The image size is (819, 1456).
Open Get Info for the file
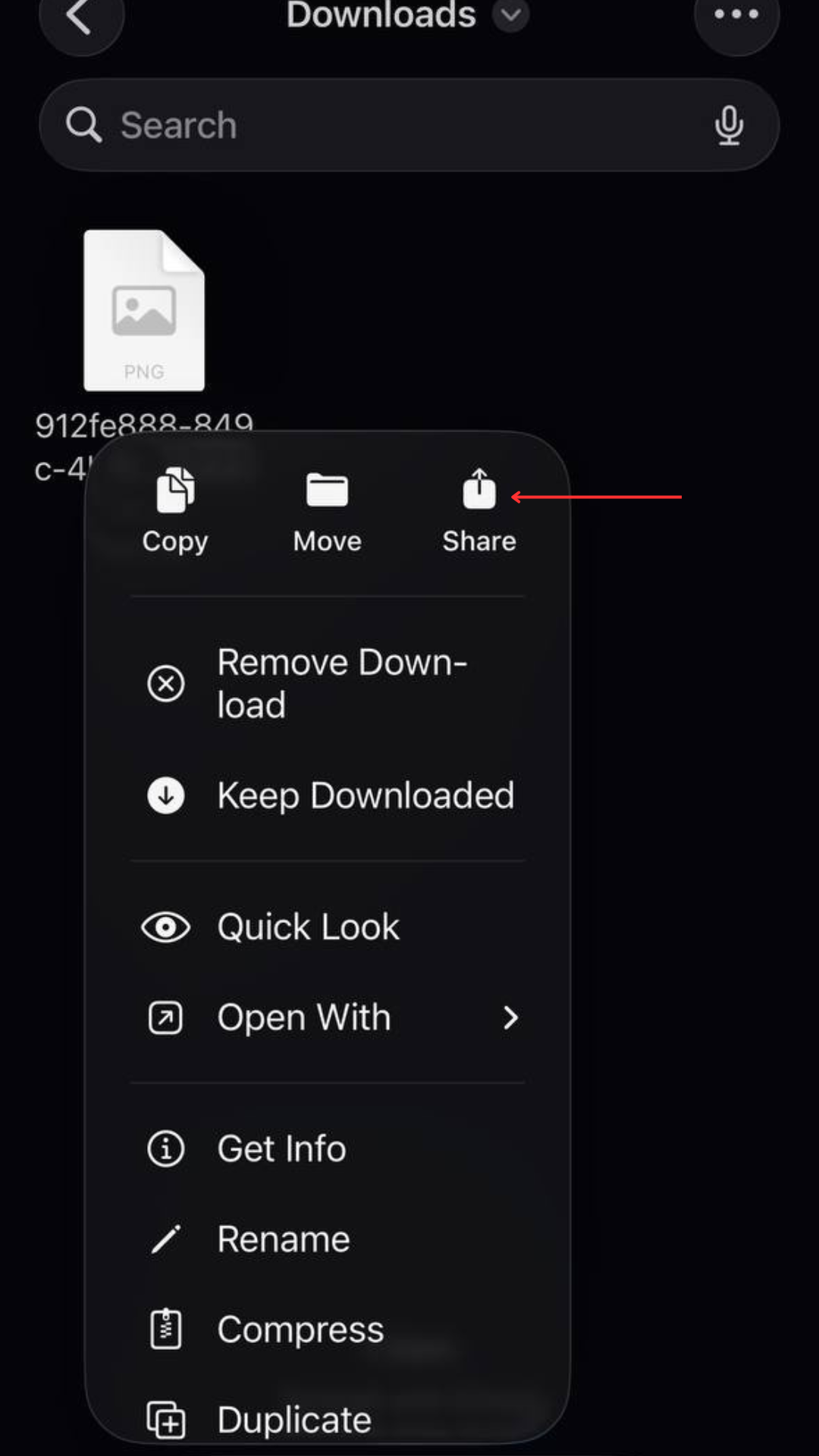tap(328, 1148)
